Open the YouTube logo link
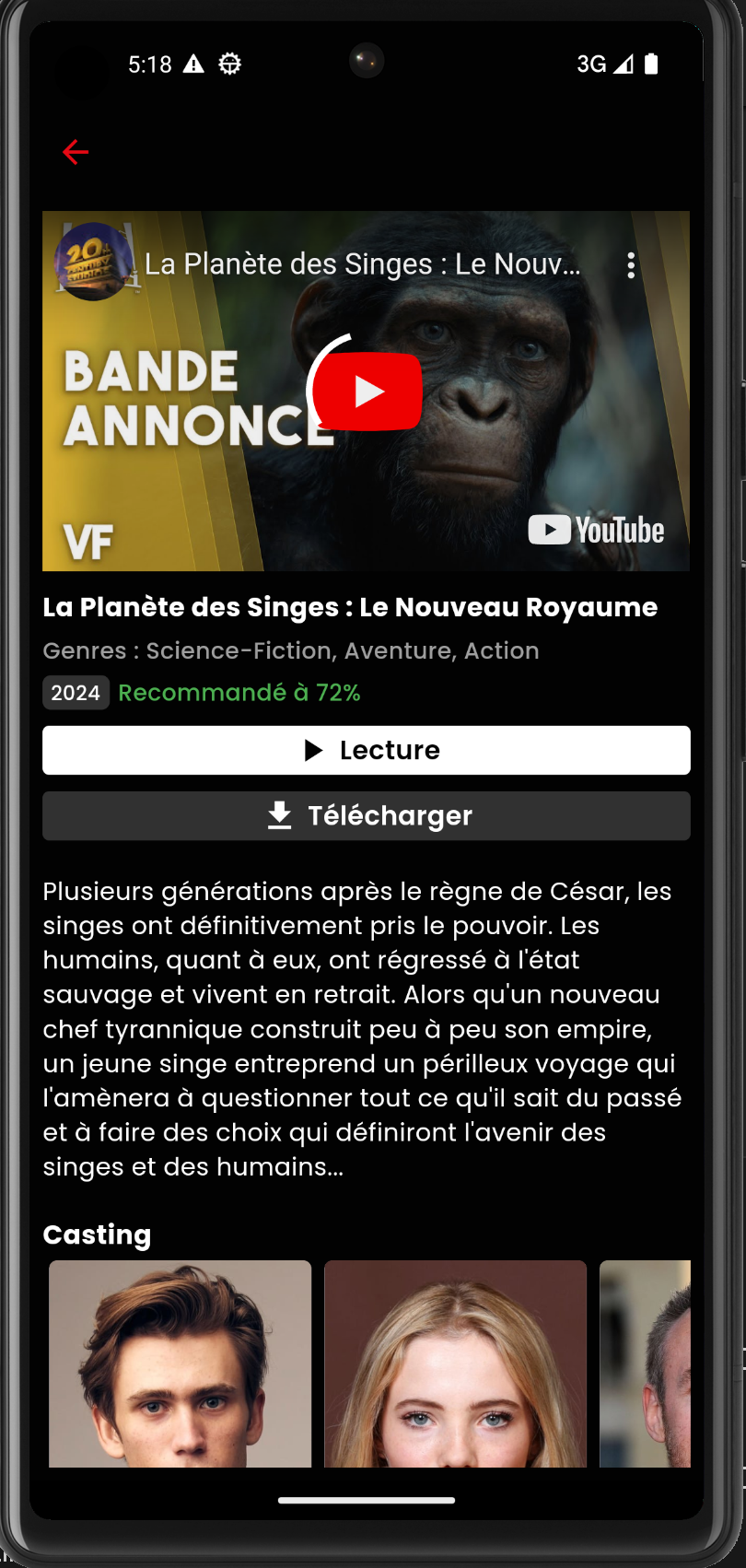 pos(595,530)
